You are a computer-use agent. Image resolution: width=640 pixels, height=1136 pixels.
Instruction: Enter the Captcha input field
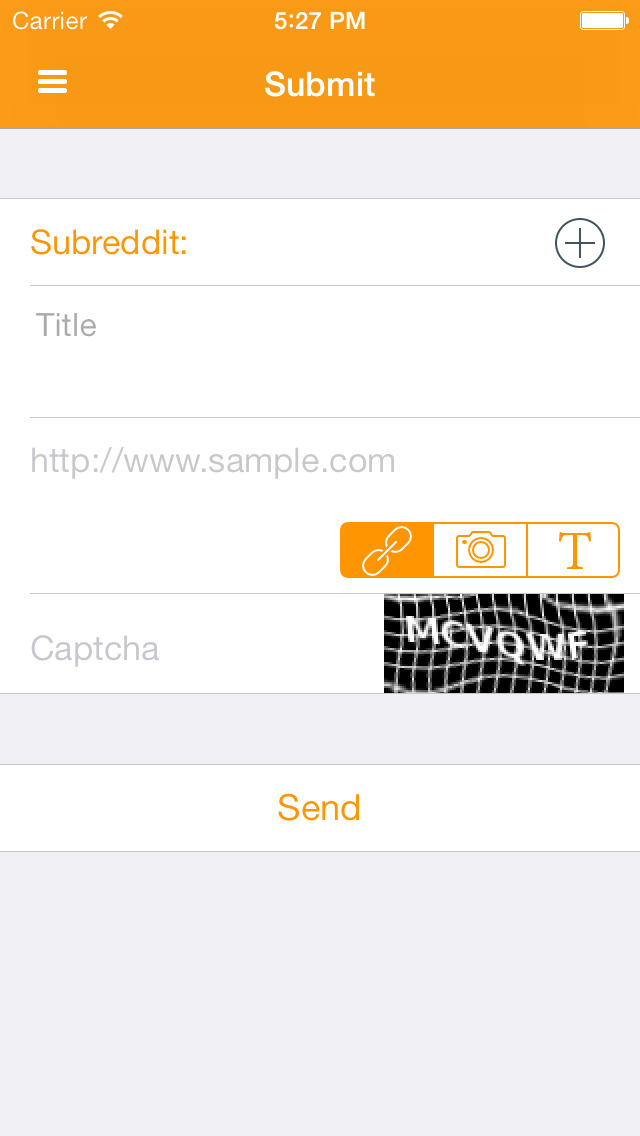[x=200, y=648]
